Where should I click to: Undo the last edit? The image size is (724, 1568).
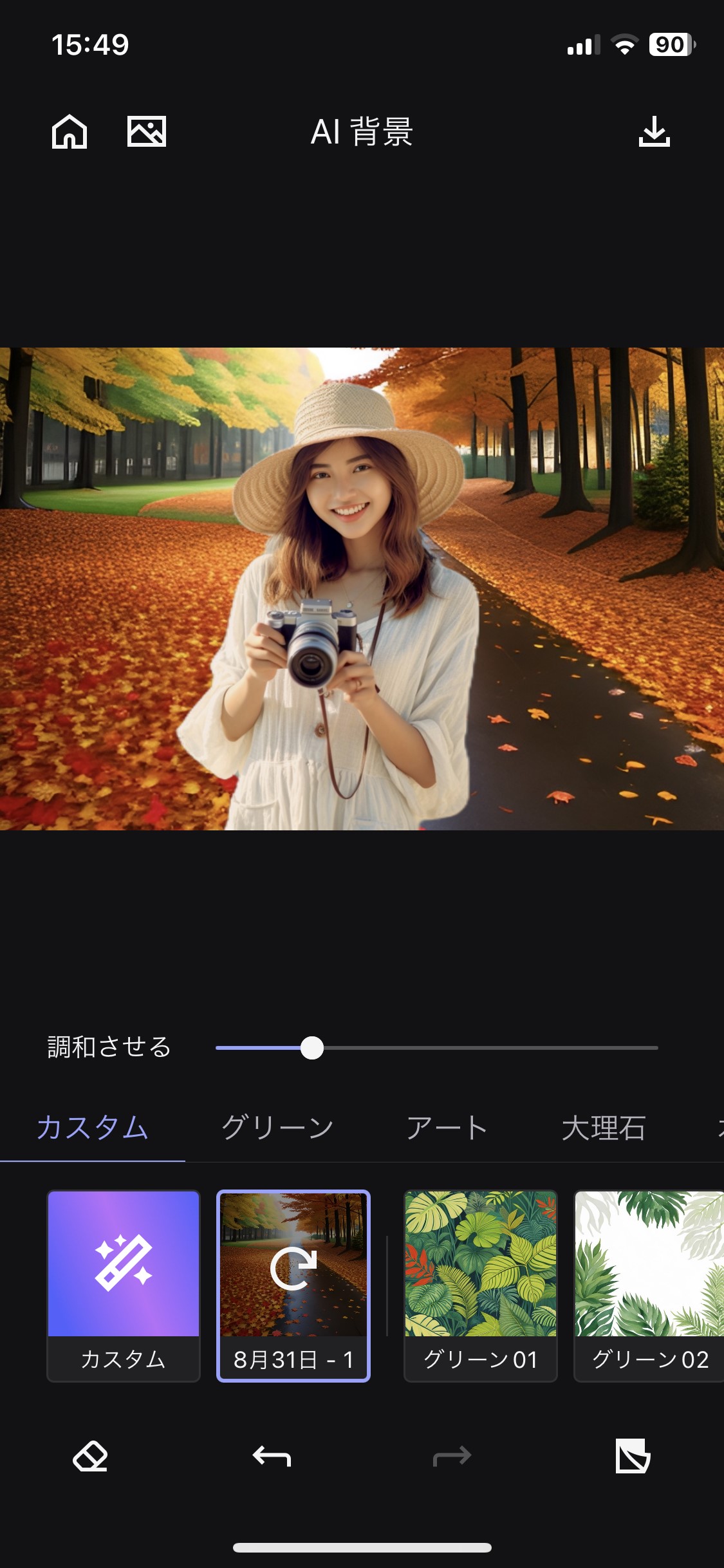pyautogui.click(x=272, y=1456)
